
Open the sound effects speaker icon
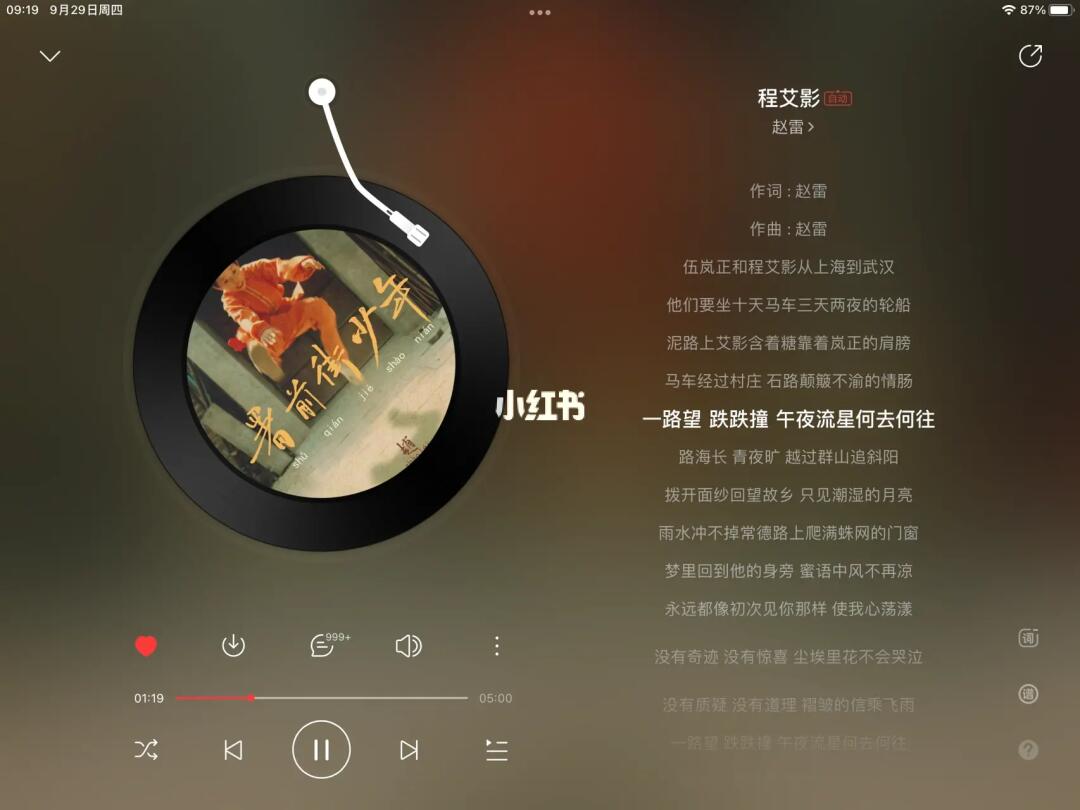(x=408, y=646)
